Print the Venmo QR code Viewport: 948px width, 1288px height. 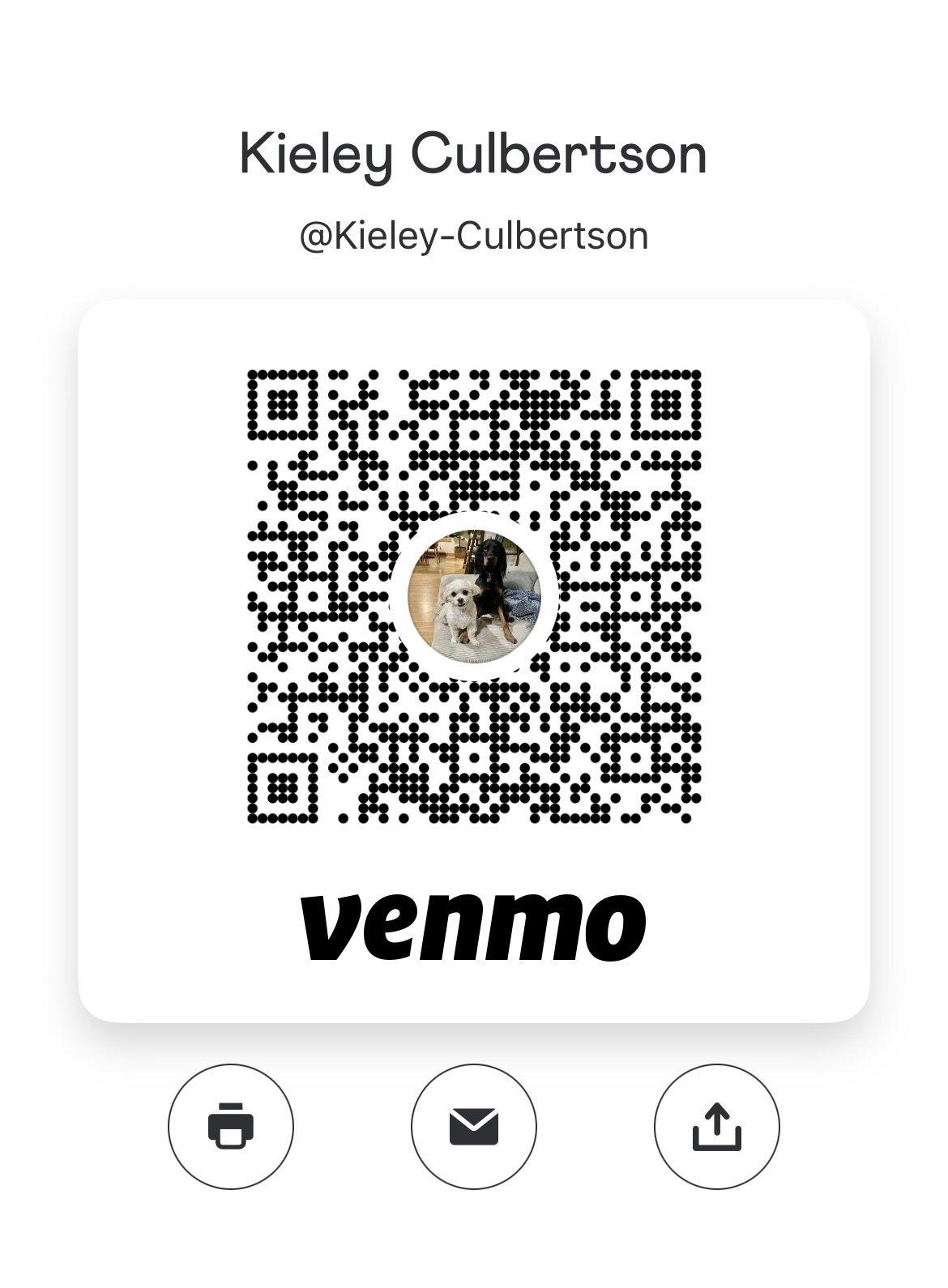231,1127
